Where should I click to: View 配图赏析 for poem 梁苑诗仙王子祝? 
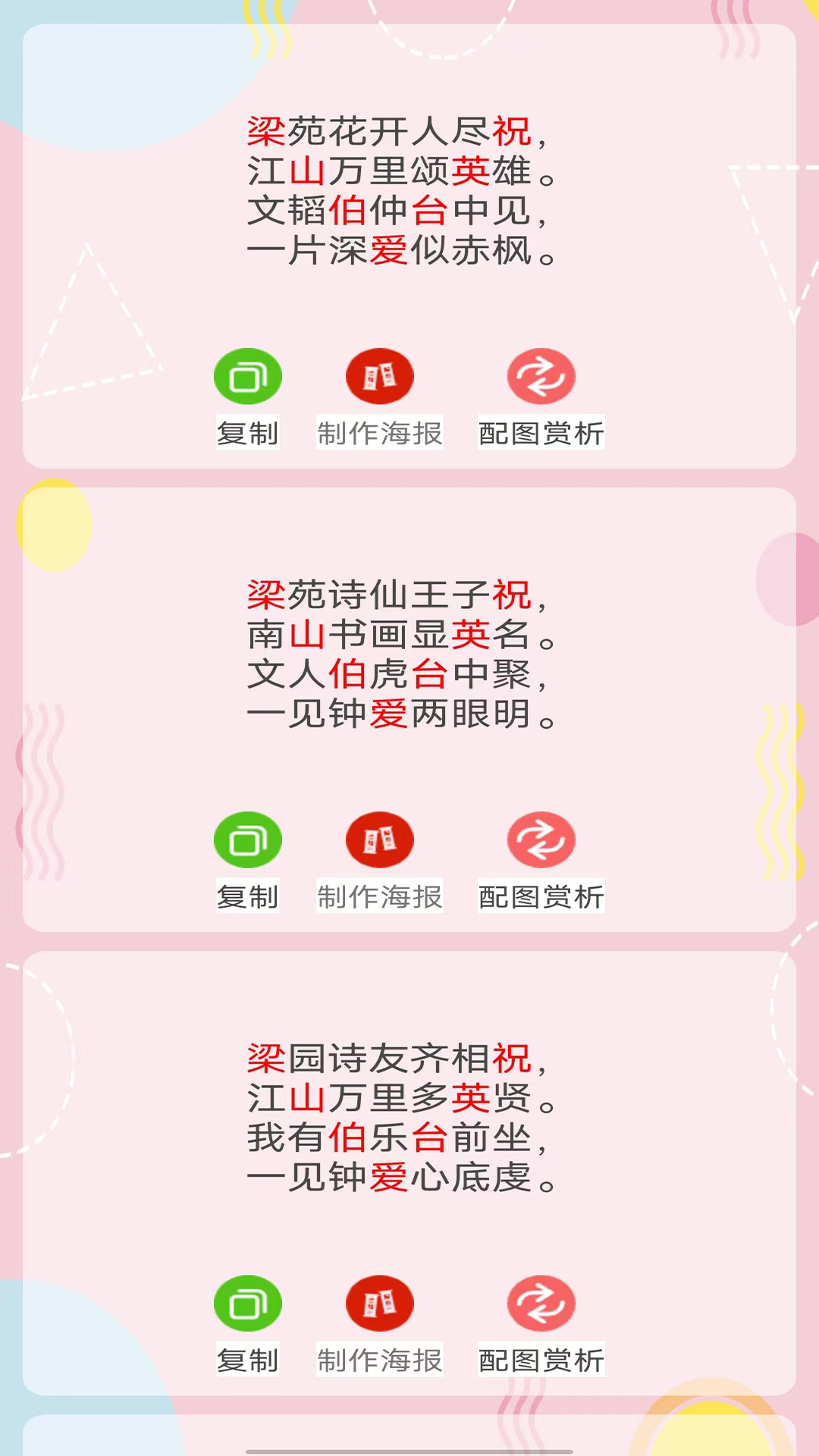(541, 840)
